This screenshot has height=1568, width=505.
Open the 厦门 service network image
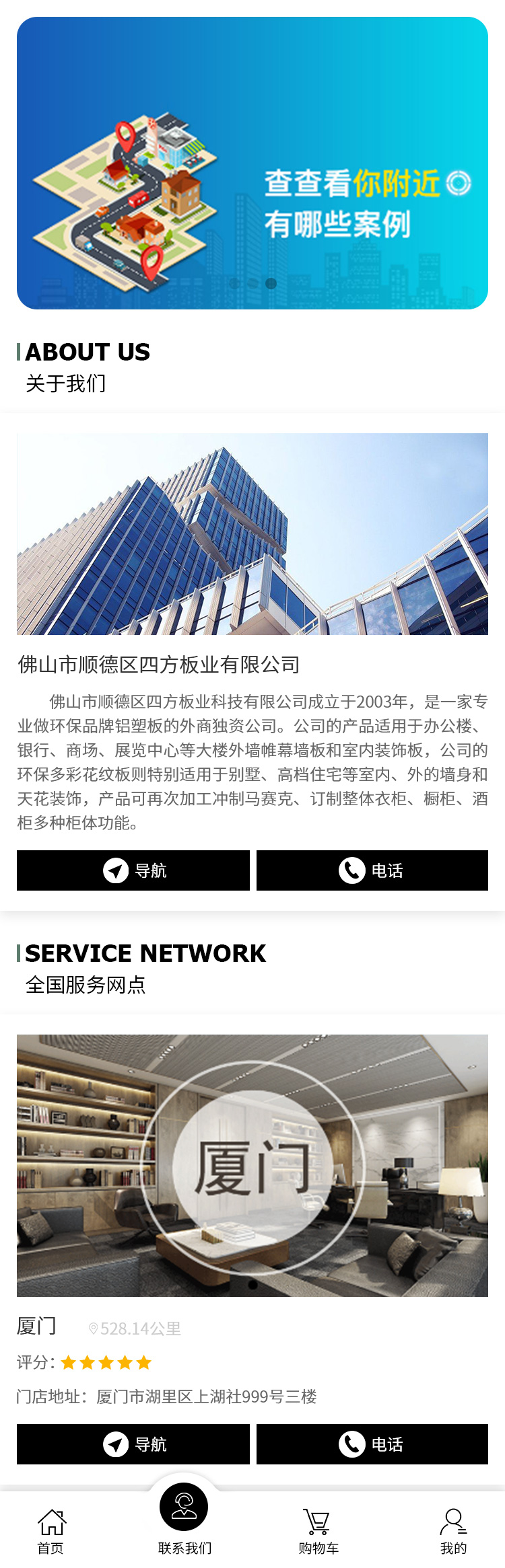(252, 1165)
